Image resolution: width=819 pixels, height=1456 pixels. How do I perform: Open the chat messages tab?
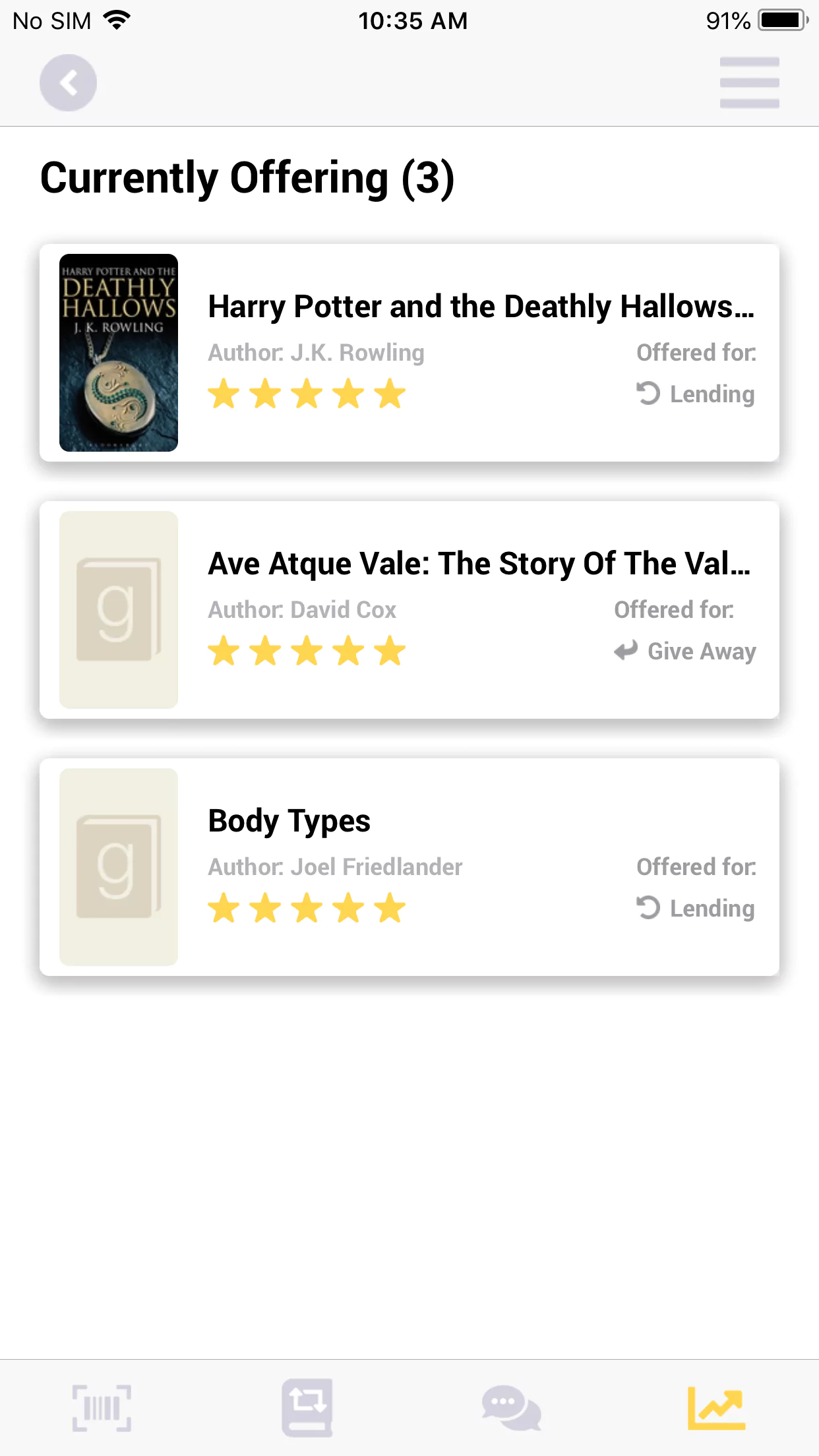(x=512, y=1408)
